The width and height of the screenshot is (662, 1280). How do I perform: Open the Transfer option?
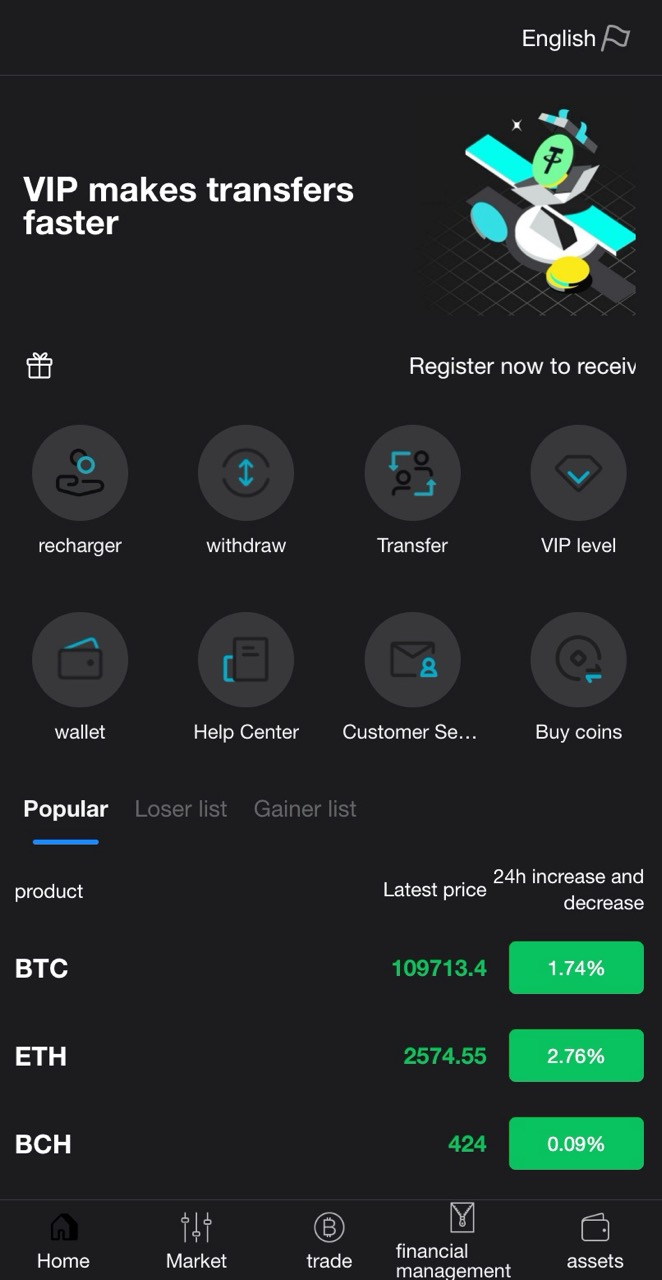412,473
